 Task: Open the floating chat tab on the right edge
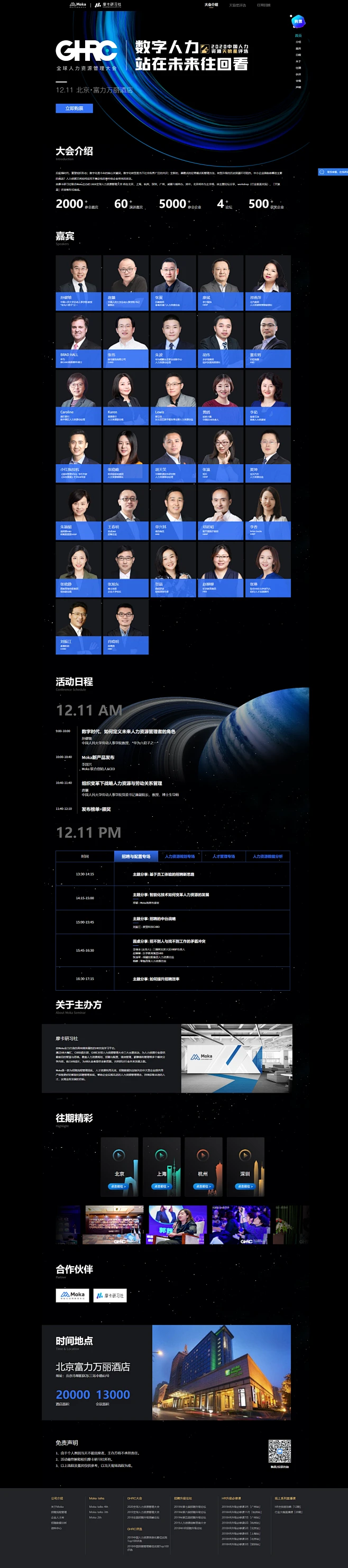(x=333, y=172)
